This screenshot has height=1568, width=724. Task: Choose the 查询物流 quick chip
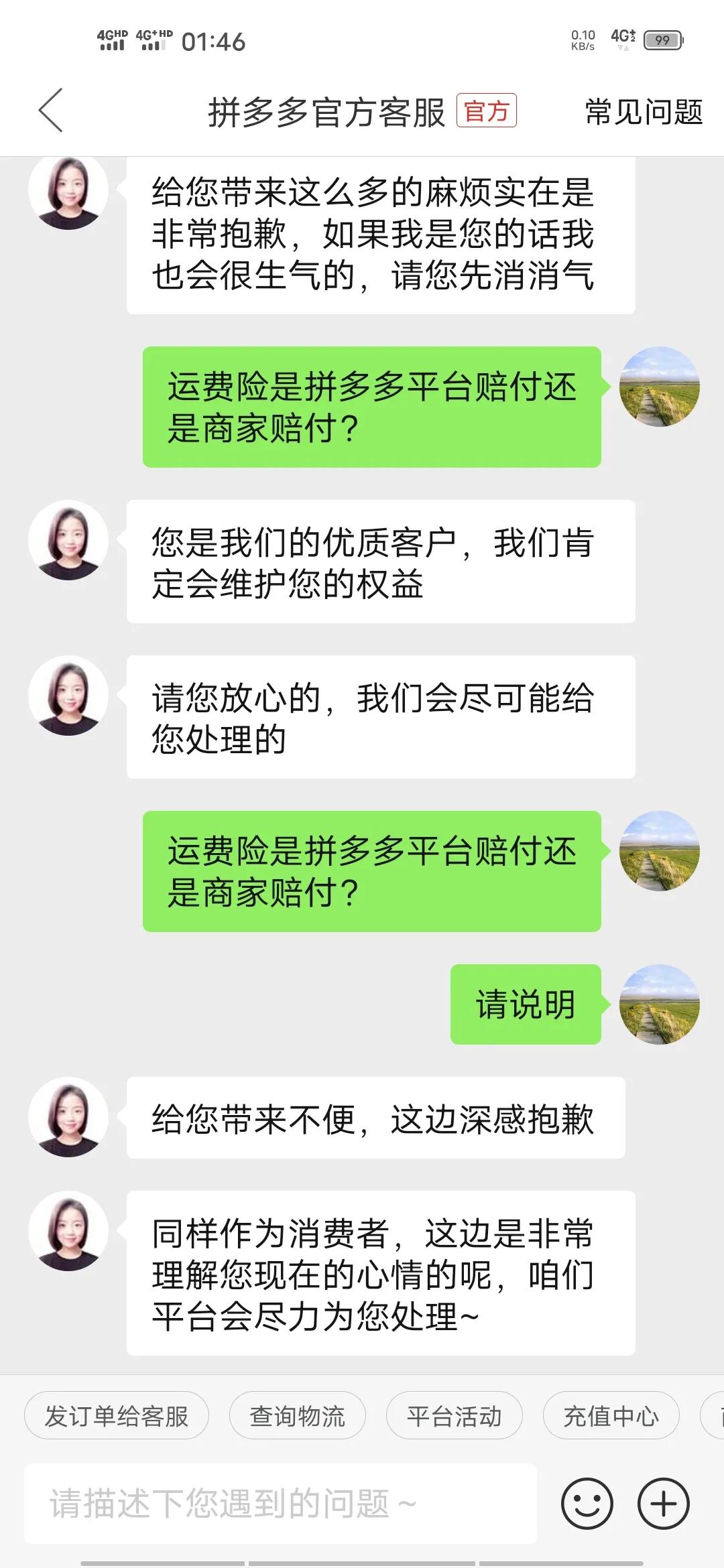[297, 1416]
